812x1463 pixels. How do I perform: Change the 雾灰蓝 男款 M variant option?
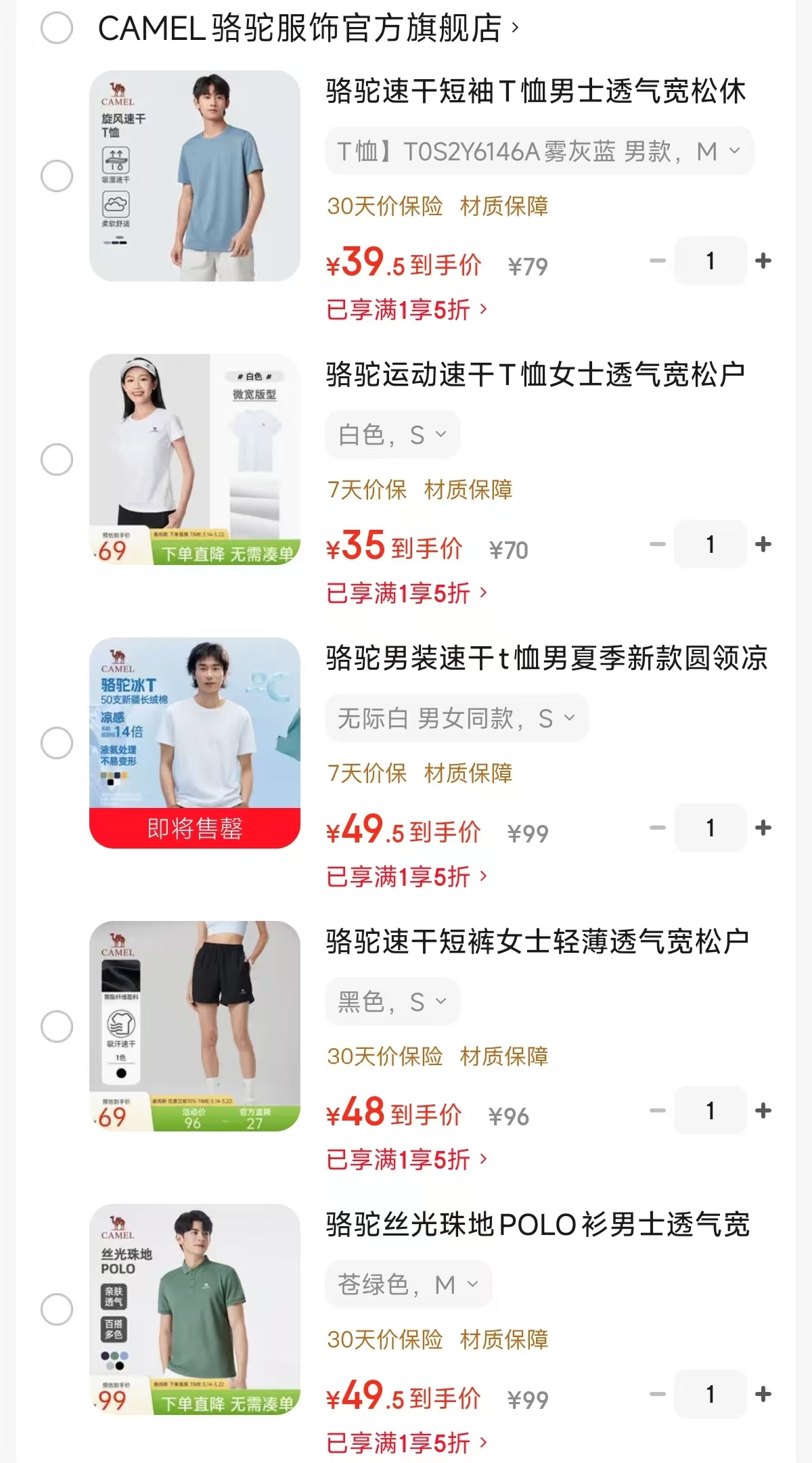pyautogui.click(x=539, y=152)
